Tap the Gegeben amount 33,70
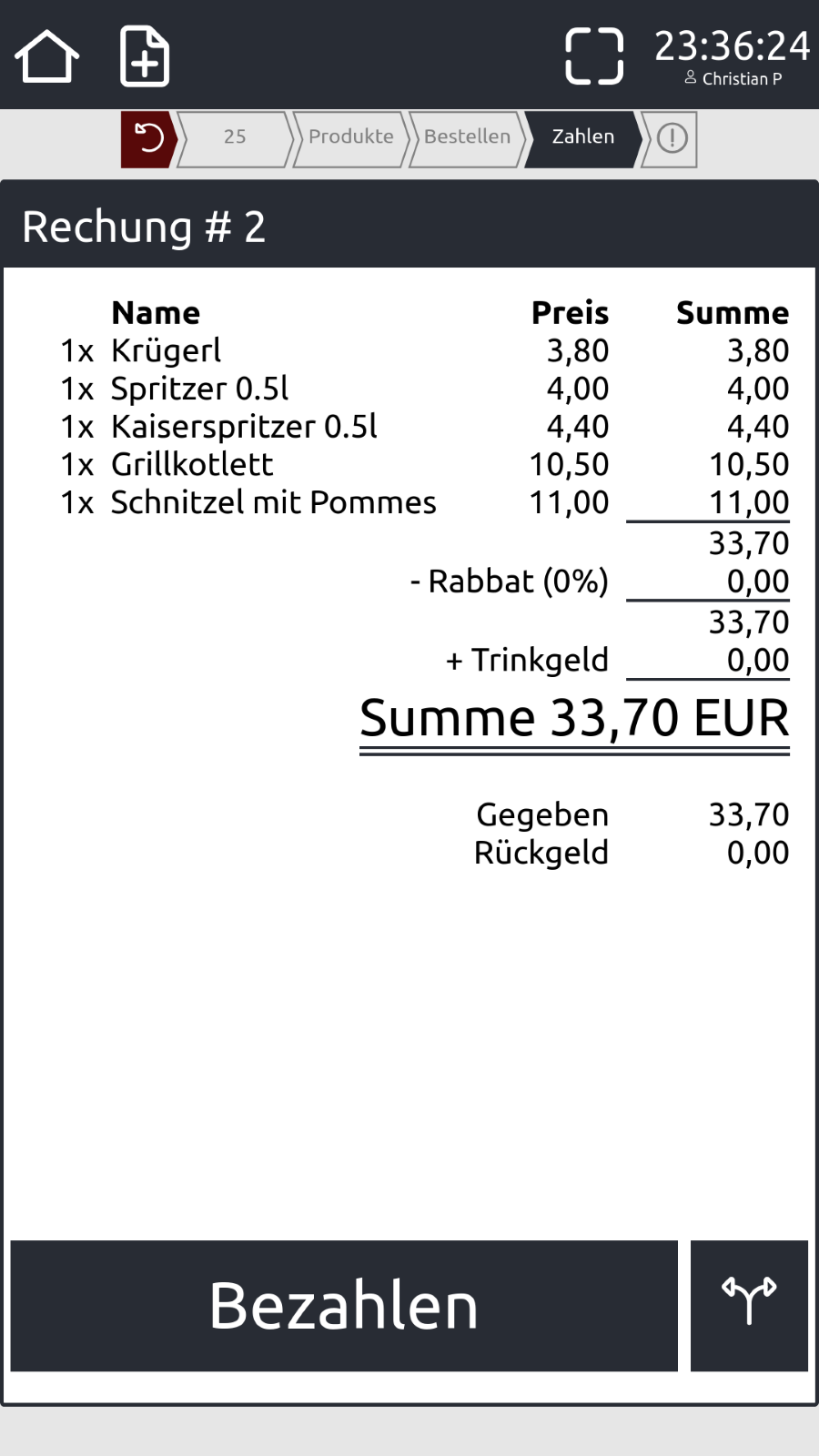 pos(749,814)
